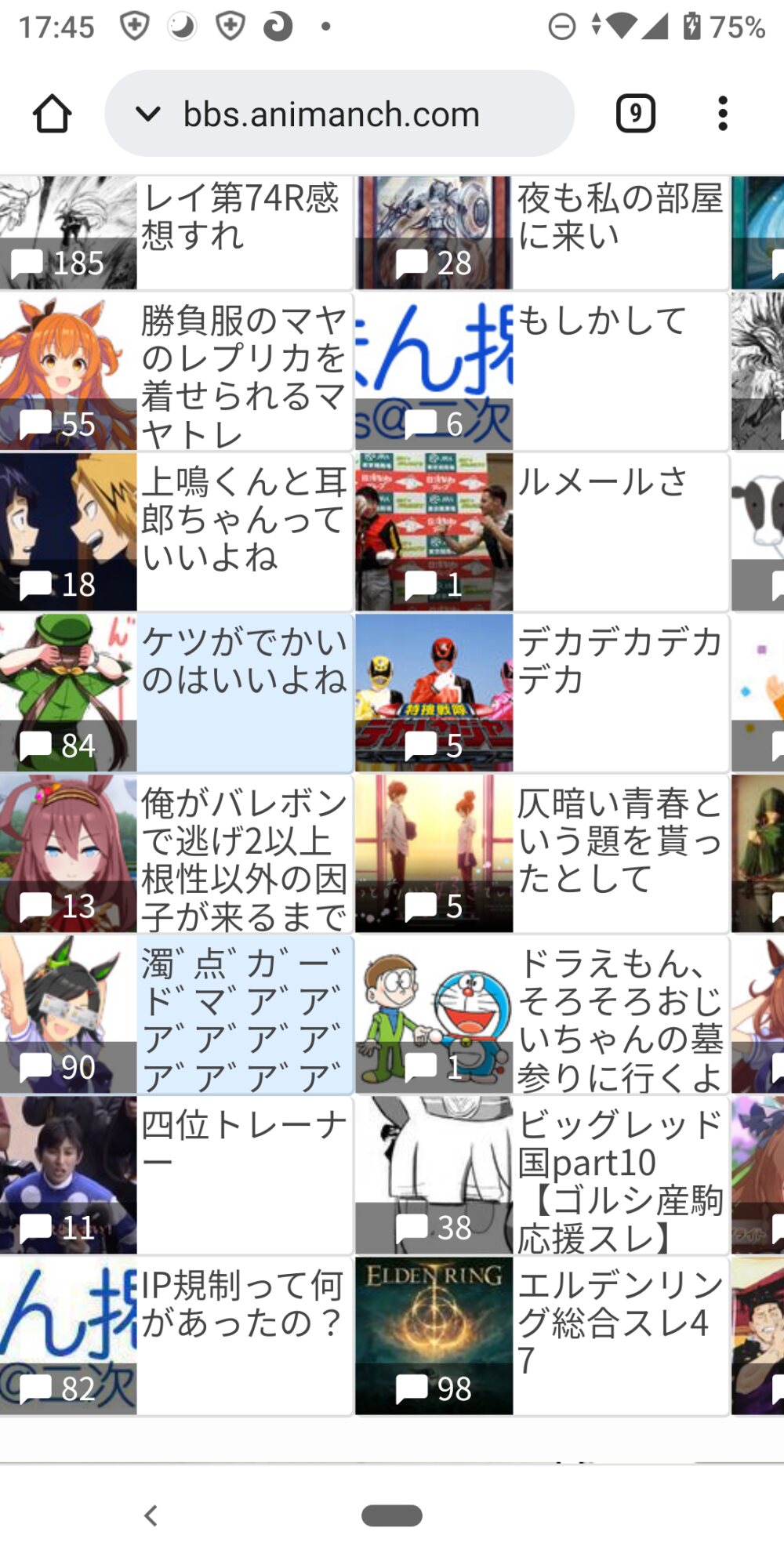Open the ルメールさ thread

click(542, 532)
